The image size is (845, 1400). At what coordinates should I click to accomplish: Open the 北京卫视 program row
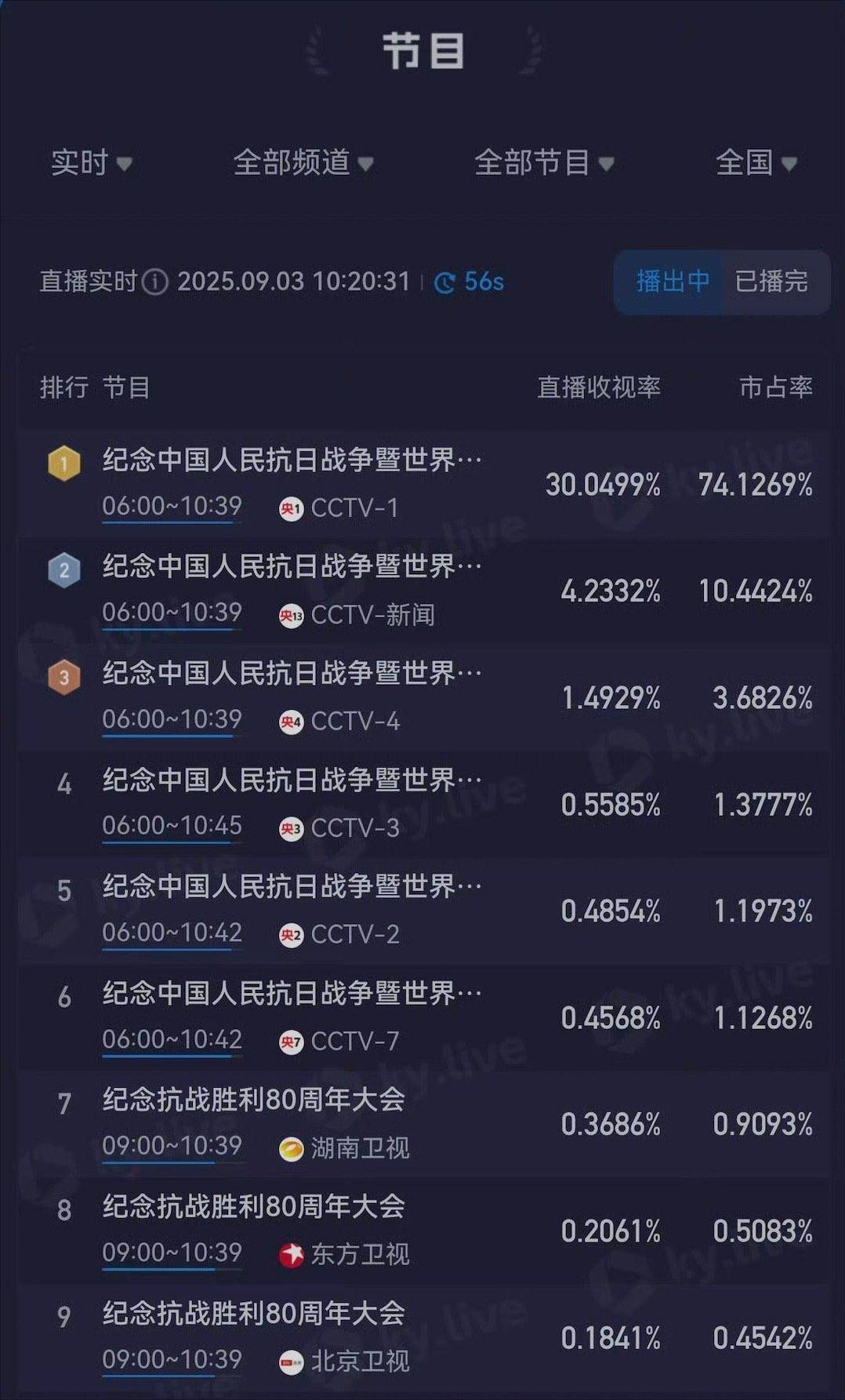(x=423, y=1337)
